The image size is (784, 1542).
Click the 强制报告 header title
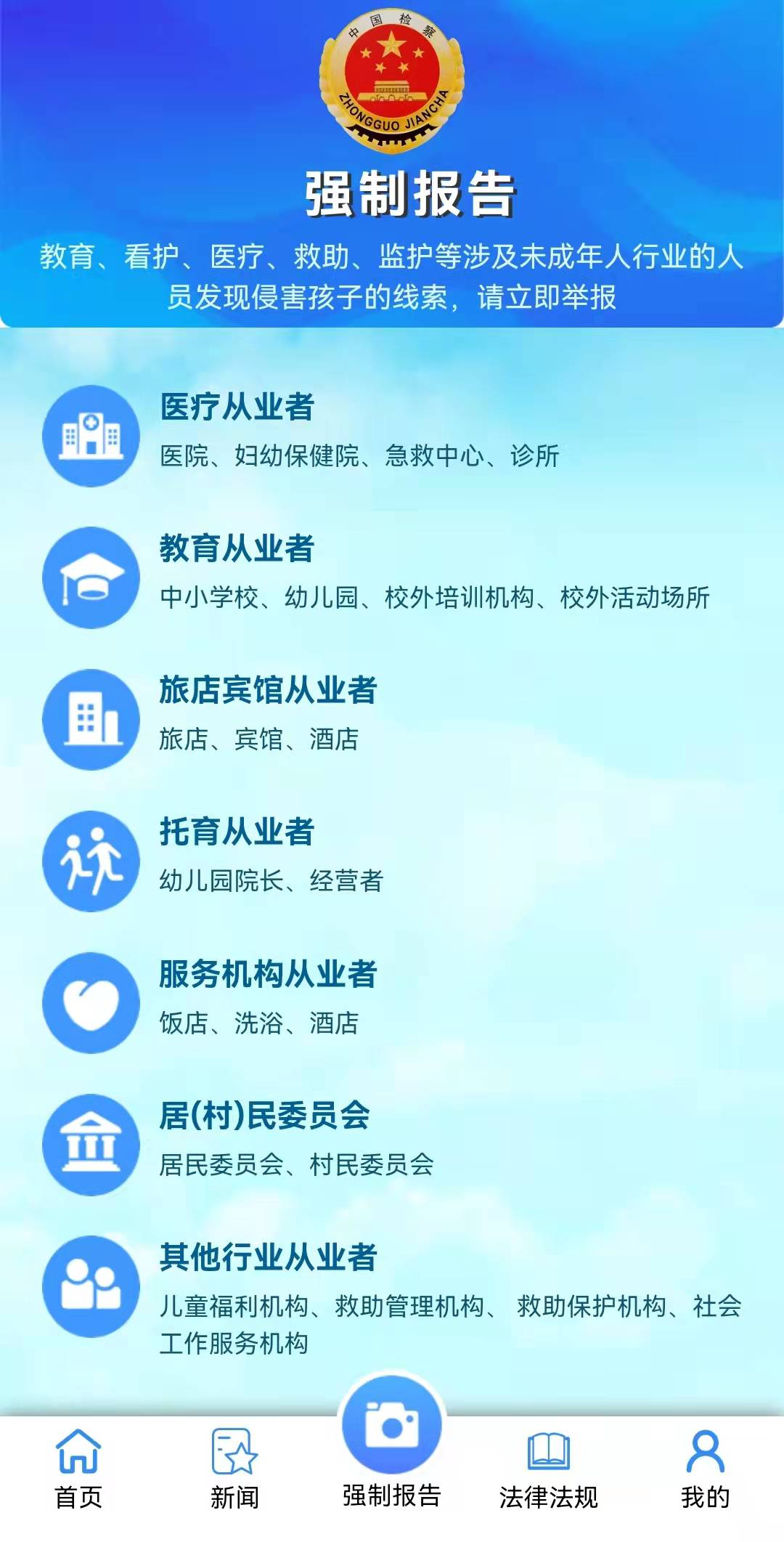click(392, 192)
